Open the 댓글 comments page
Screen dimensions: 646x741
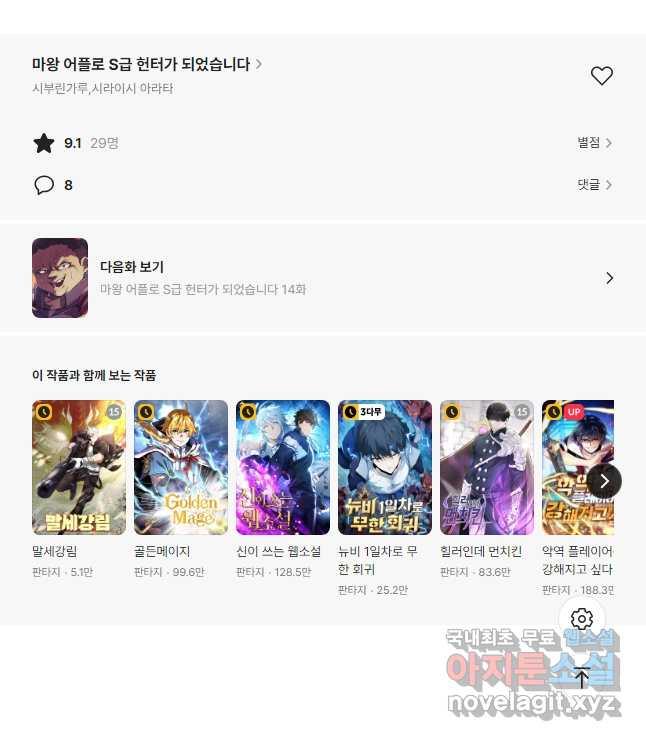tap(594, 185)
